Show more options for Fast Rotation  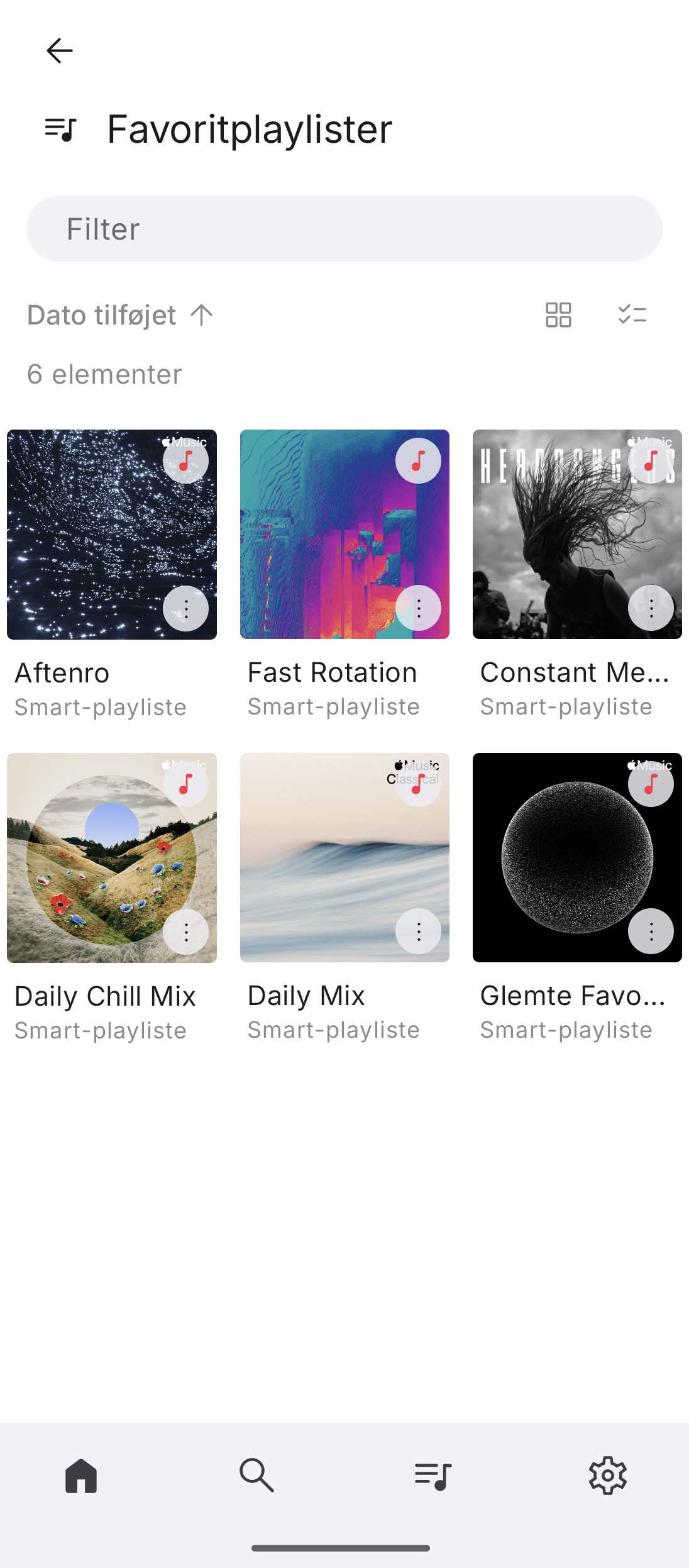click(x=419, y=608)
